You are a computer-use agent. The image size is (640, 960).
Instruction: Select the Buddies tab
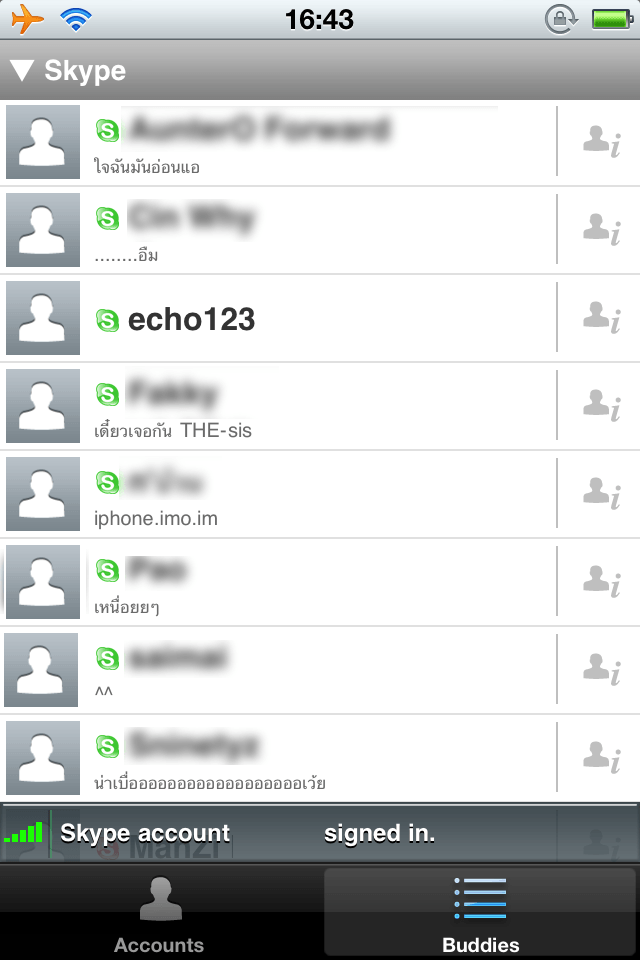pos(480,912)
